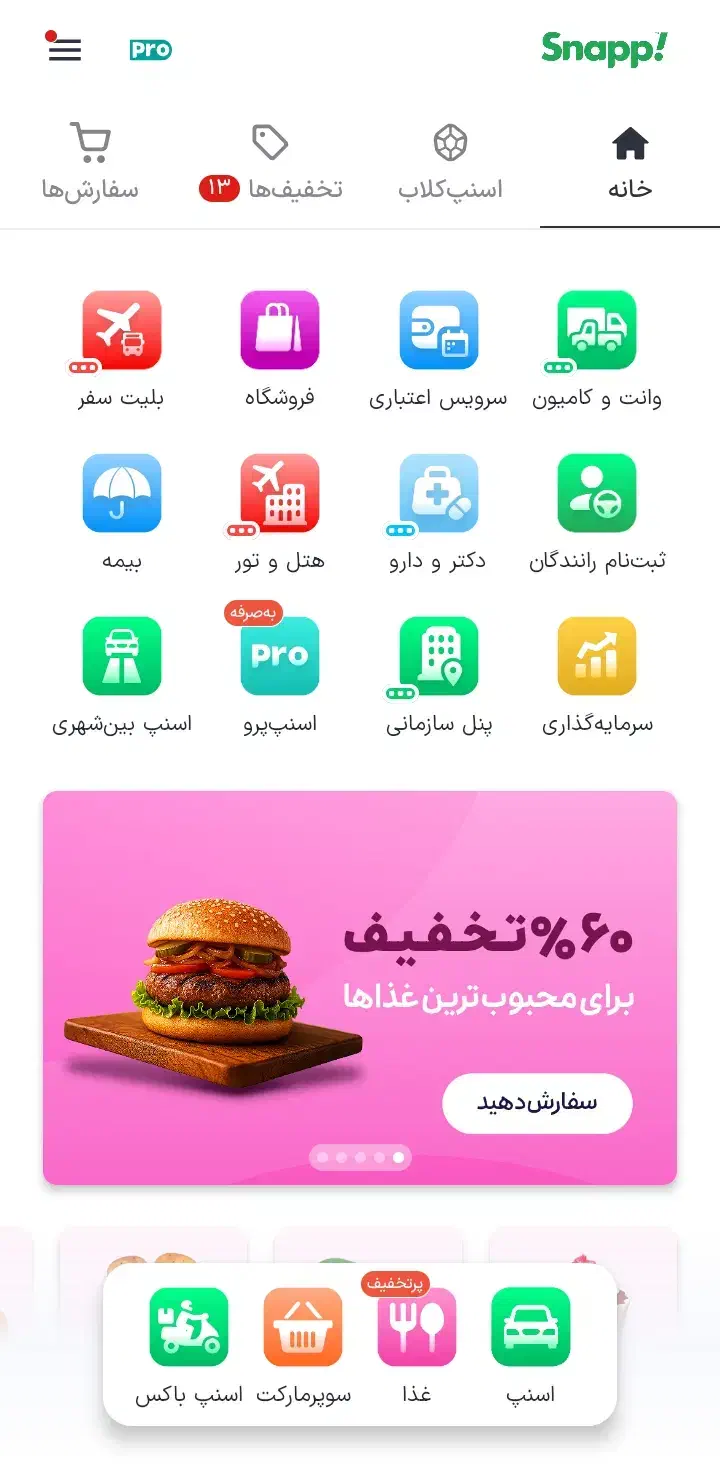720x1469 pixels.
Task: Select the credit service (سرویس اعتباری) icon
Action: click(x=438, y=331)
